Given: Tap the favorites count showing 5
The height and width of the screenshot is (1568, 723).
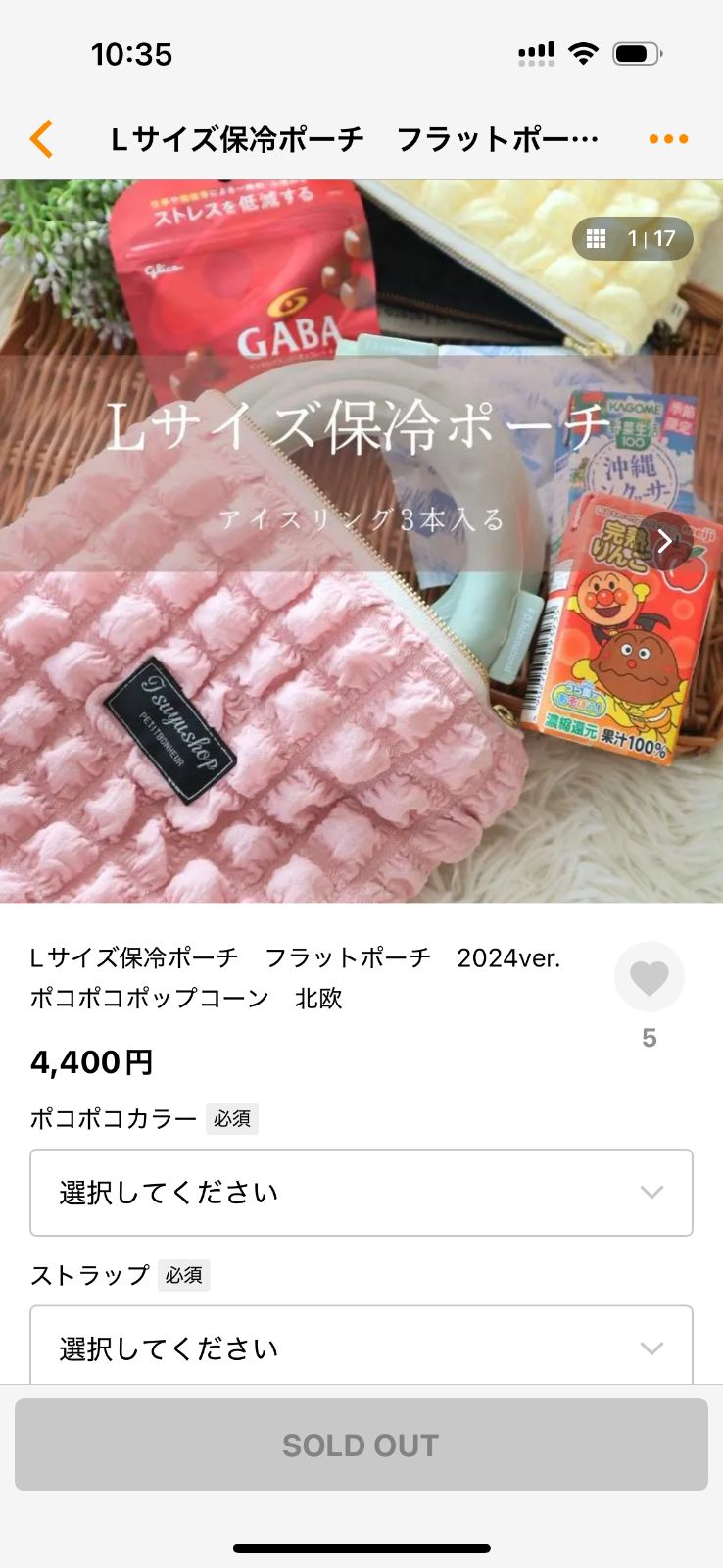Looking at the screenshot, I should pyautogui.click(x=649, y=1037).
